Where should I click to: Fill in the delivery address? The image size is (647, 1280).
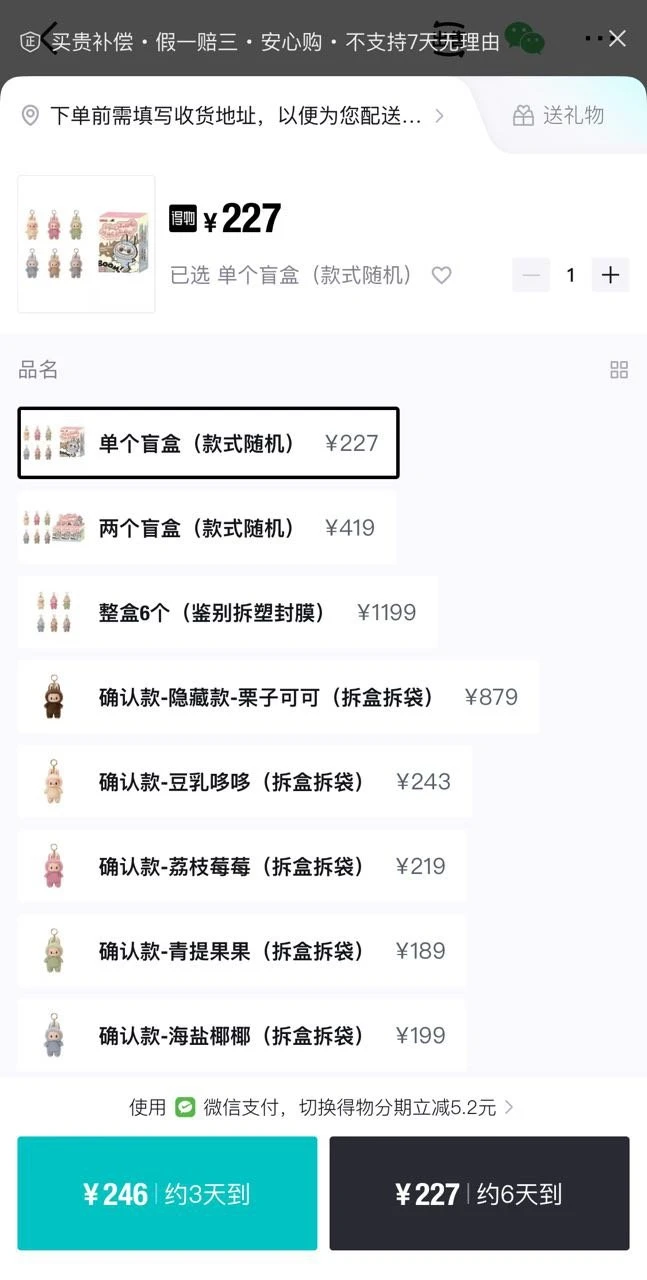click(234, 116)
